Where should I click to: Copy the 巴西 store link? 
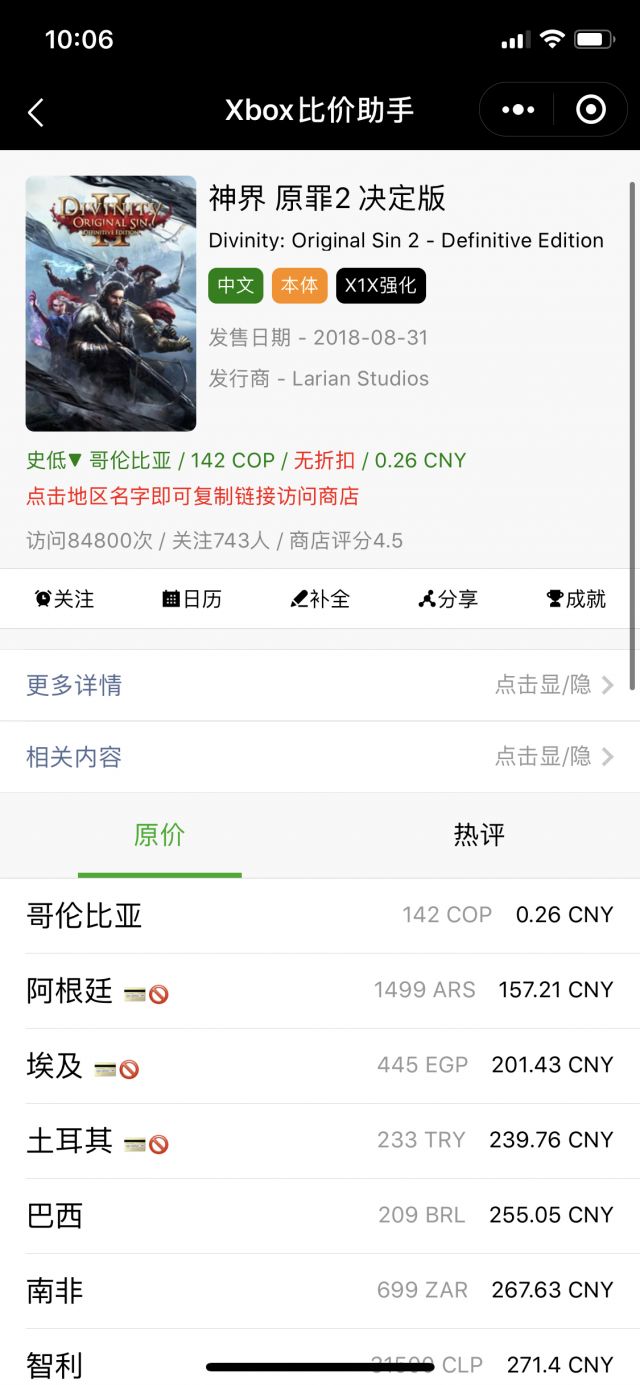click(x=54, y=1215)
